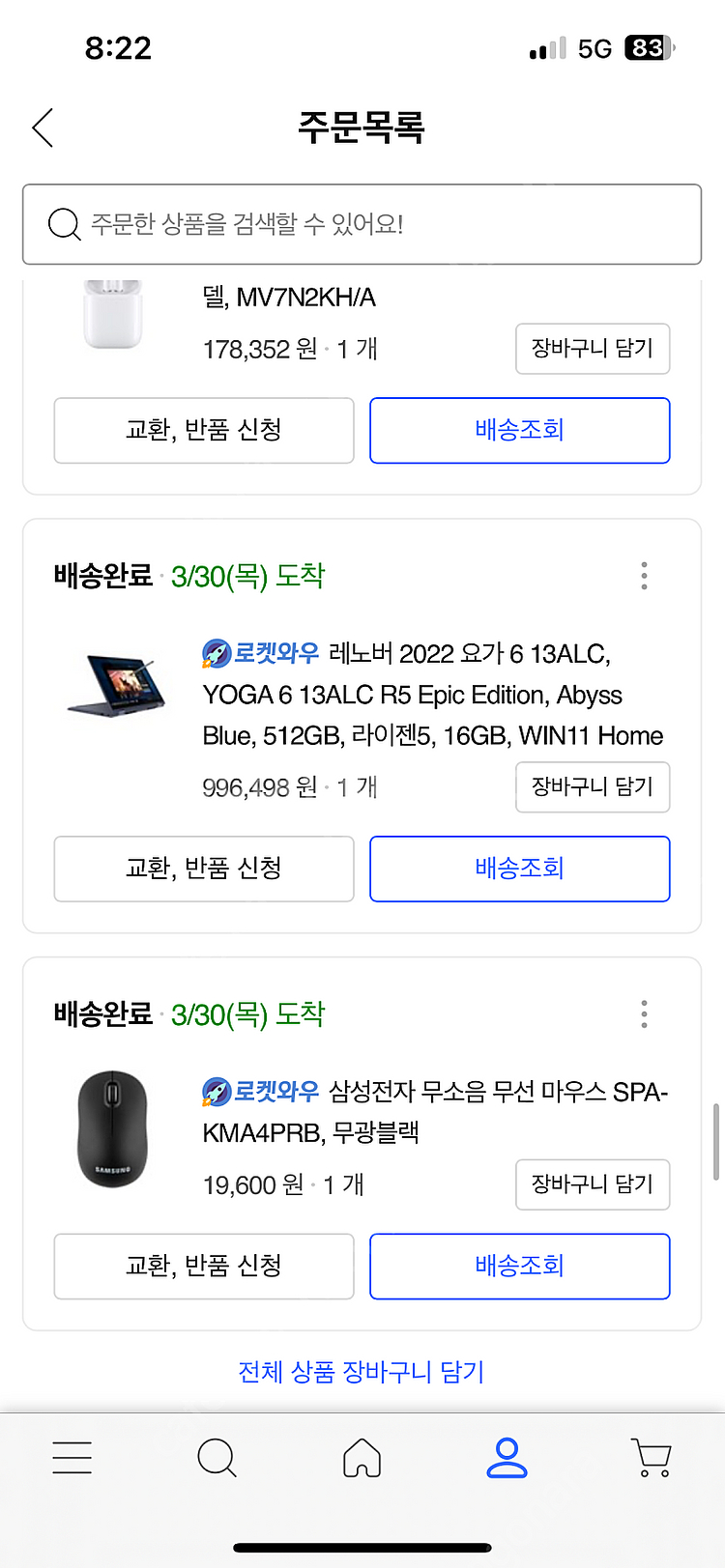The image size is (725, 1568).
Task: Tap the 전체 상품 장바구니 담기 link
Action: click(x=362, y=1372)
